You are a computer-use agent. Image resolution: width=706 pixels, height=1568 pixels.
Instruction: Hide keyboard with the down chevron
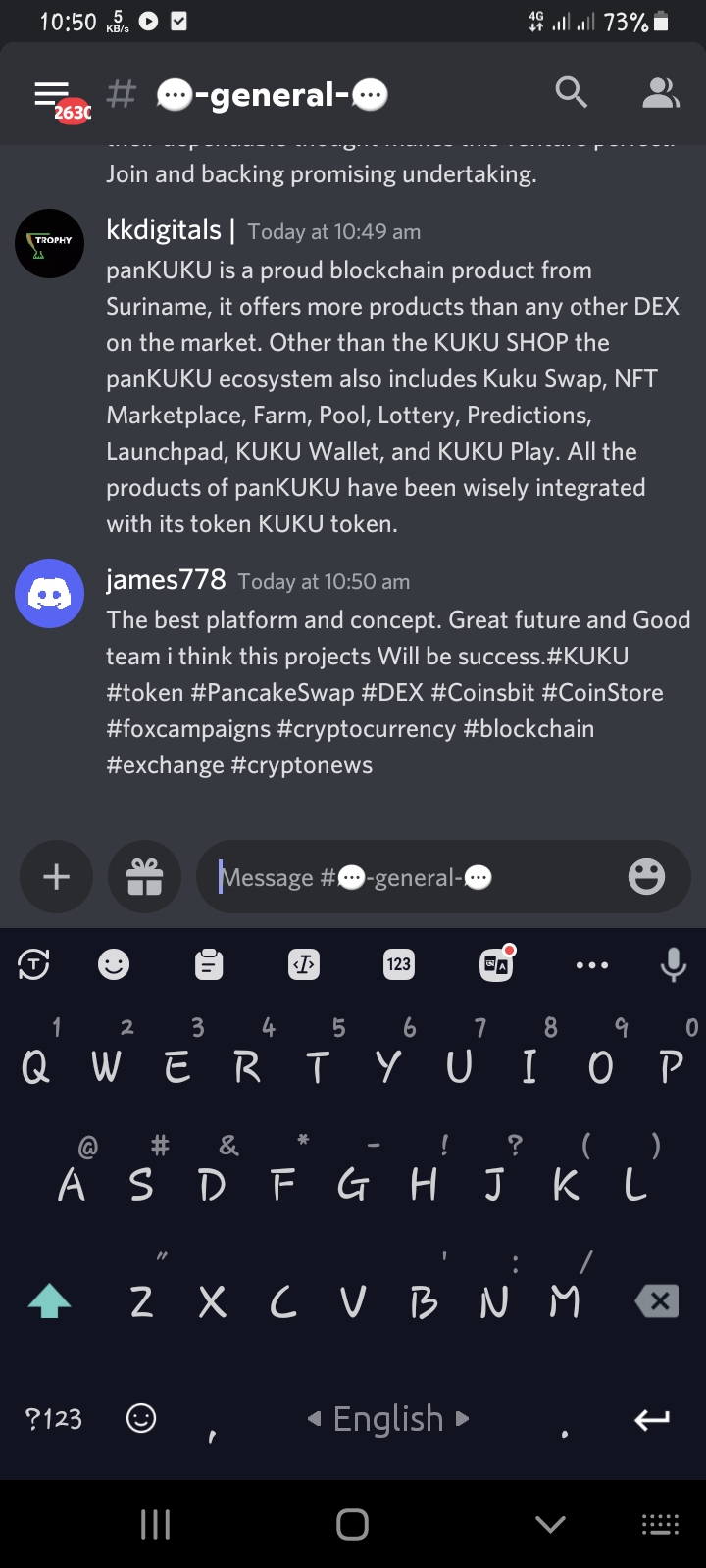click(x=551, y=1523)
